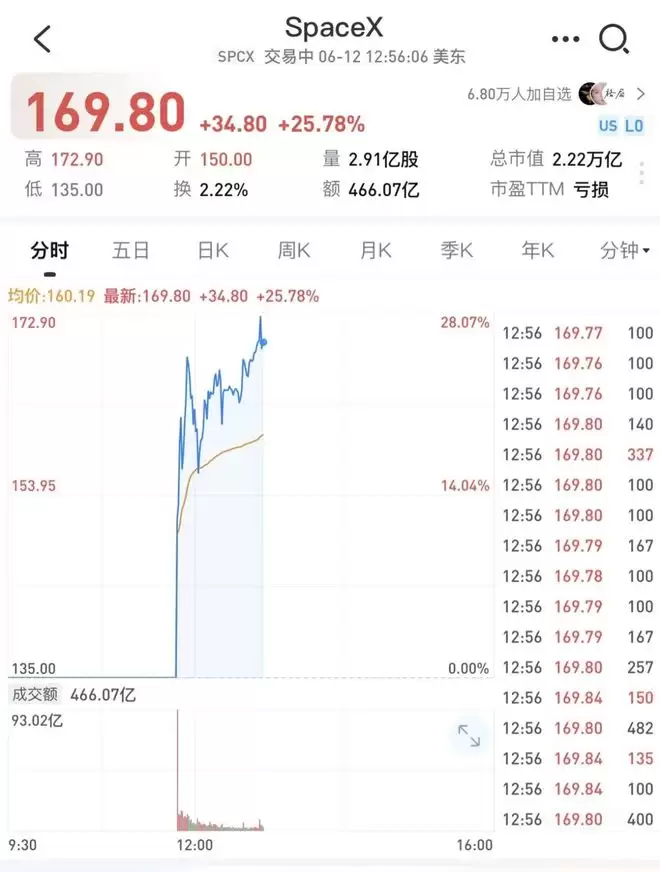Viewport: 660px width, 872px height.
Task: Switch to the 日K chart tab
Action: (213, 251)
